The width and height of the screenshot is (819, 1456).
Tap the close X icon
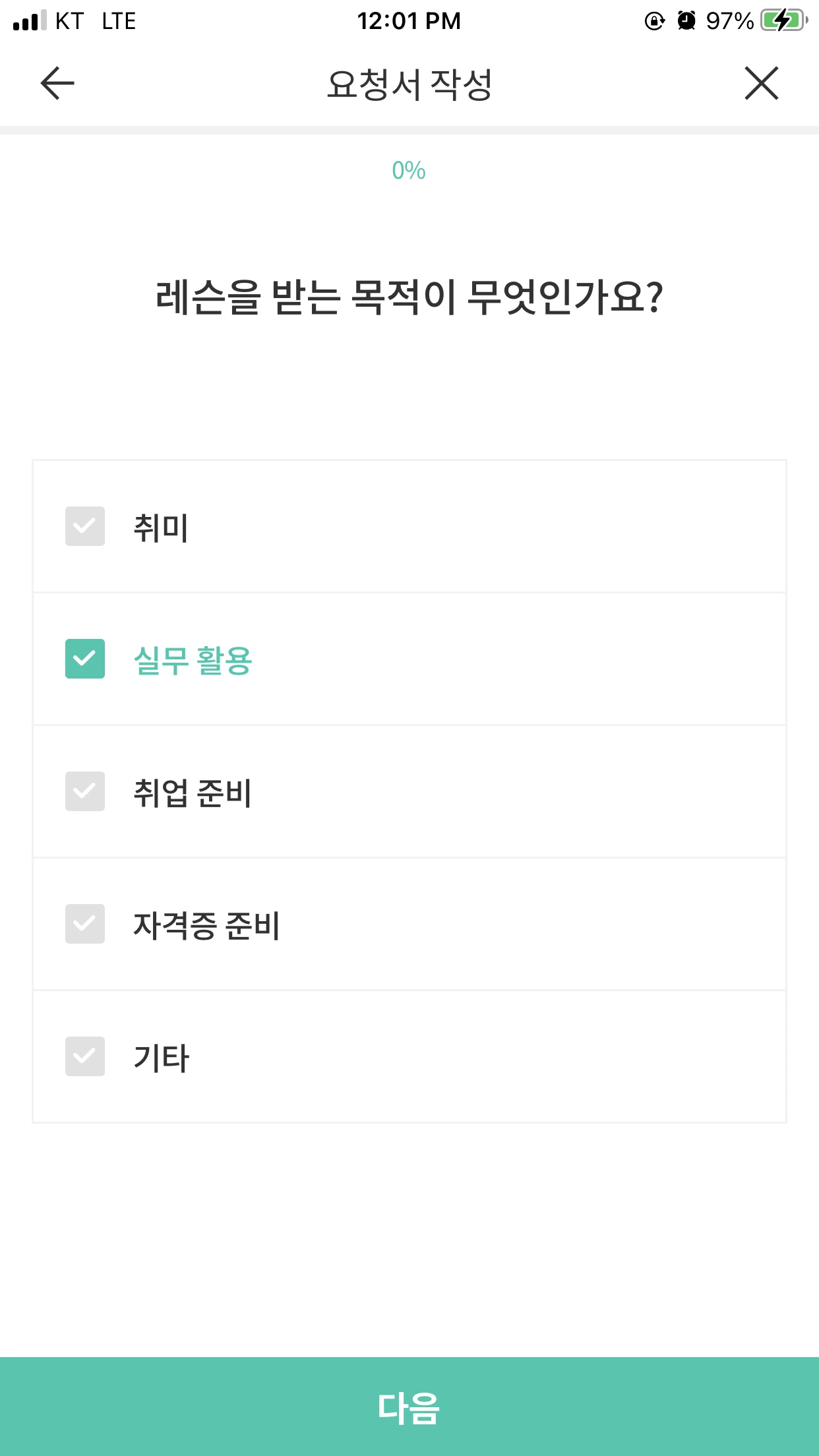pos(762,83)
